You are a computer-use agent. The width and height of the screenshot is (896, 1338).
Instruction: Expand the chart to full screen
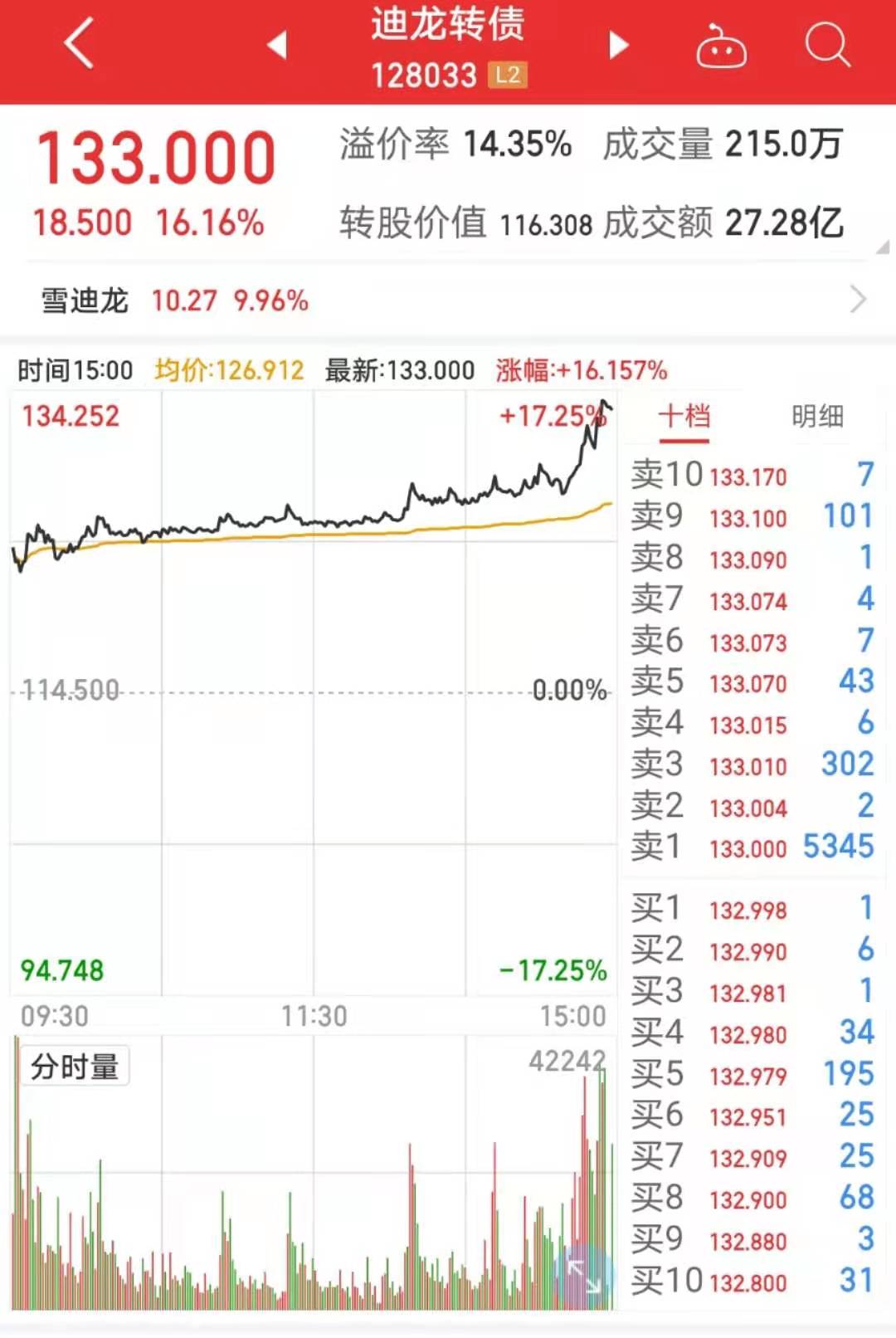[583, 1276]
